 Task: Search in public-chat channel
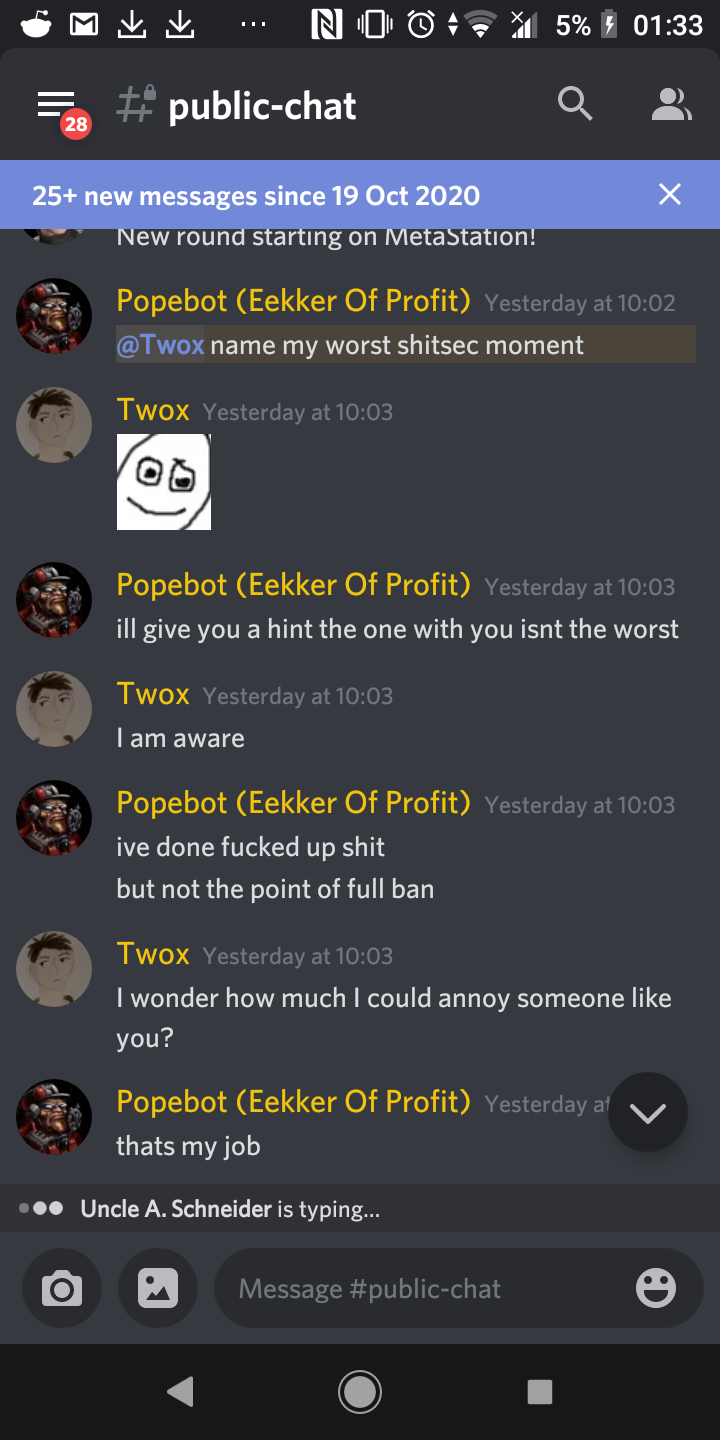tap(575, 103)
